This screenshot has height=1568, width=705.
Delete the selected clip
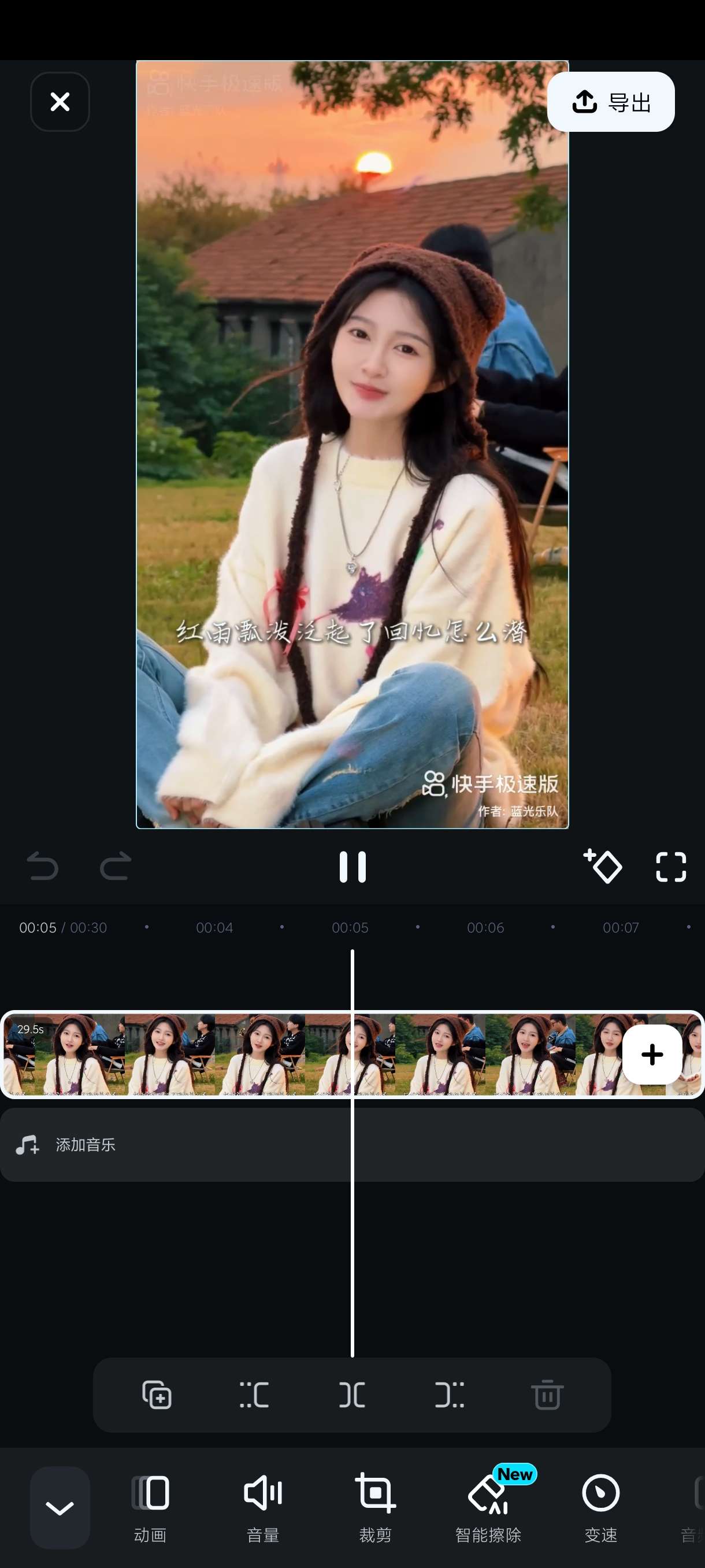point(547,1395)
